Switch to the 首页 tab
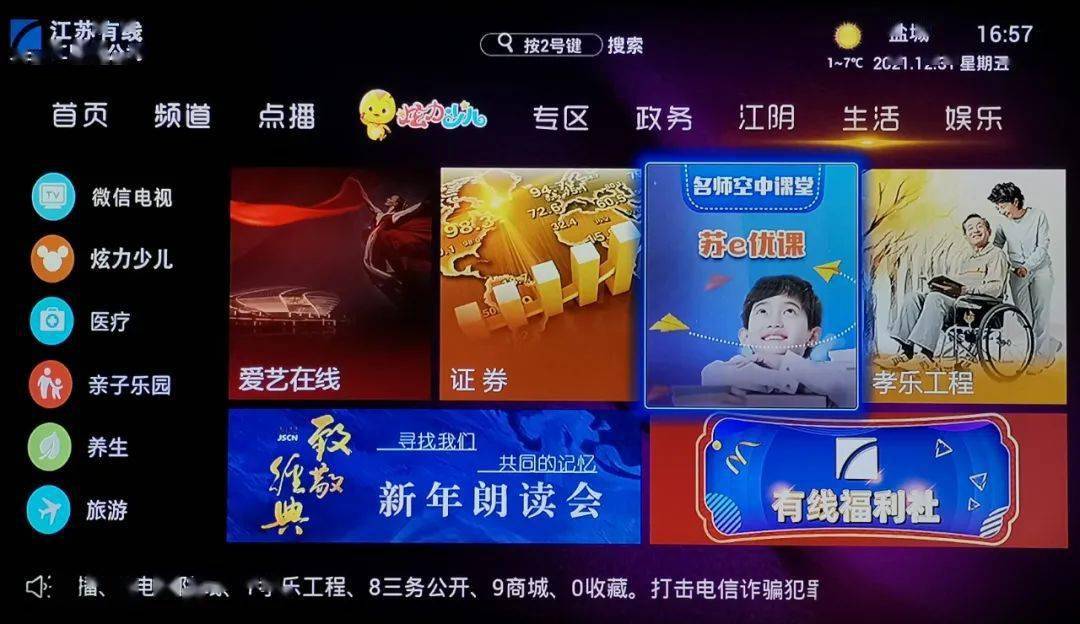The height and width of the screenshot is (624, 1080). pos(80,116)
